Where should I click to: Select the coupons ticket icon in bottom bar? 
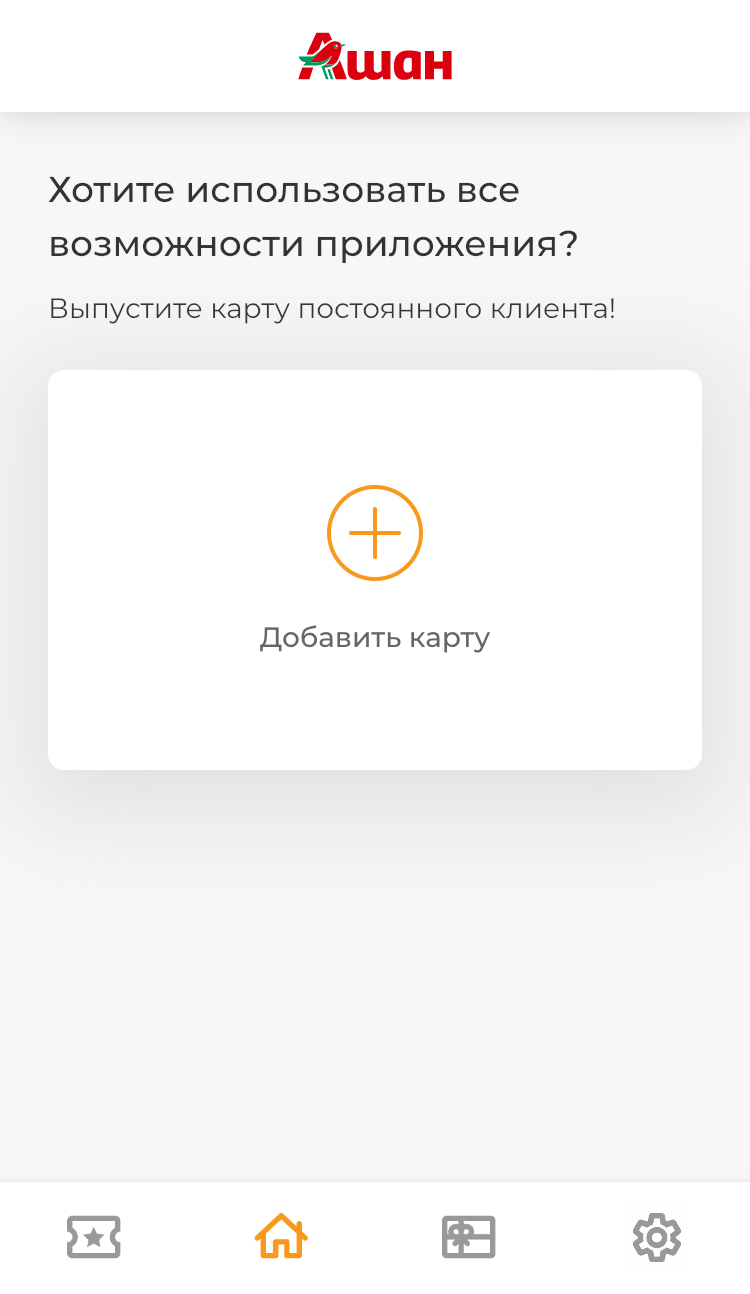coord(94,1237)
